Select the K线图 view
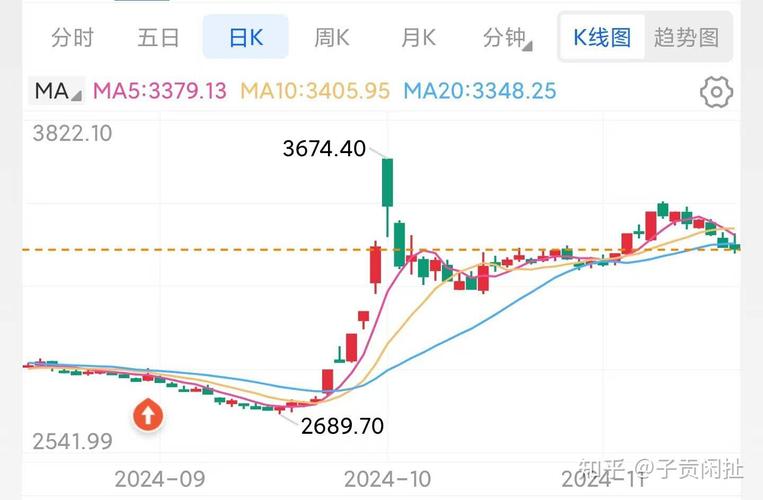Screen dimensions: 763x500 tap(602, 38)
